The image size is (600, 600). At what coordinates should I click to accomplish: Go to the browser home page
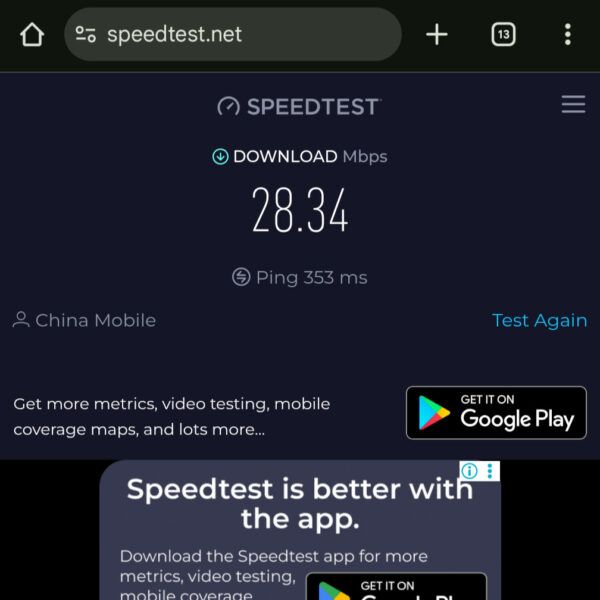(x=32, y=35)
